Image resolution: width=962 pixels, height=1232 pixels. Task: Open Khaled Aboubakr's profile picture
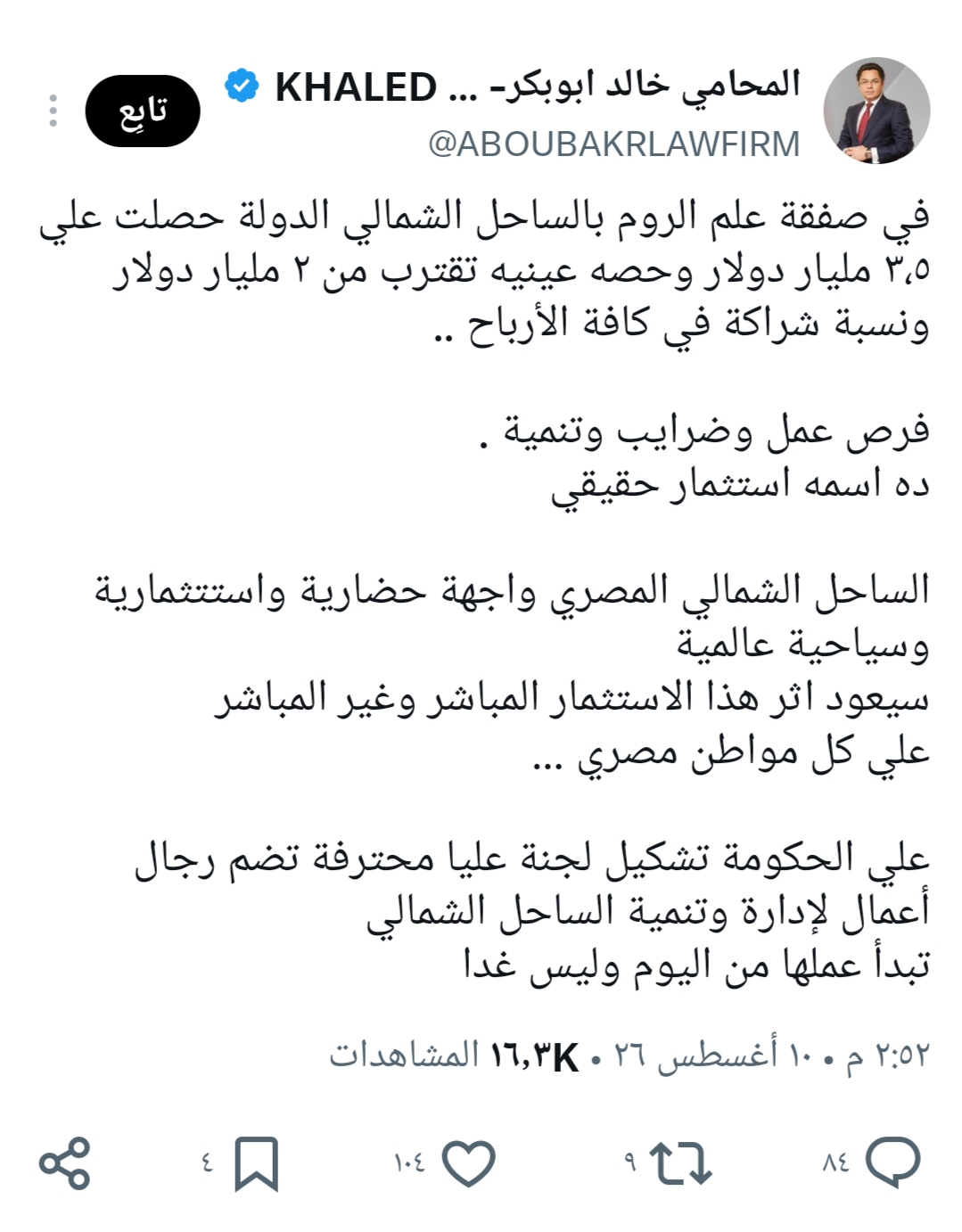click(x=876, y=111)
